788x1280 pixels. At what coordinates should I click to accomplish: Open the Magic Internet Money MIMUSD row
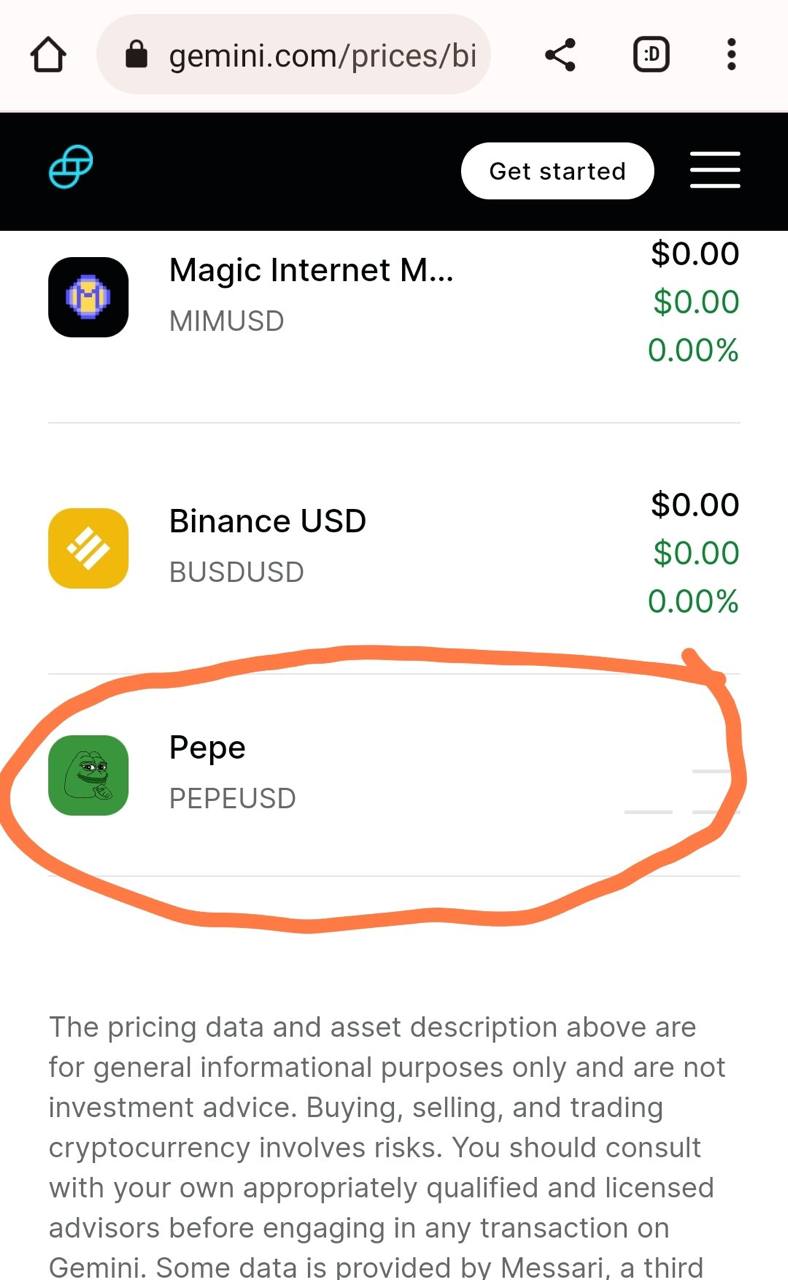[x=394, y=300]
